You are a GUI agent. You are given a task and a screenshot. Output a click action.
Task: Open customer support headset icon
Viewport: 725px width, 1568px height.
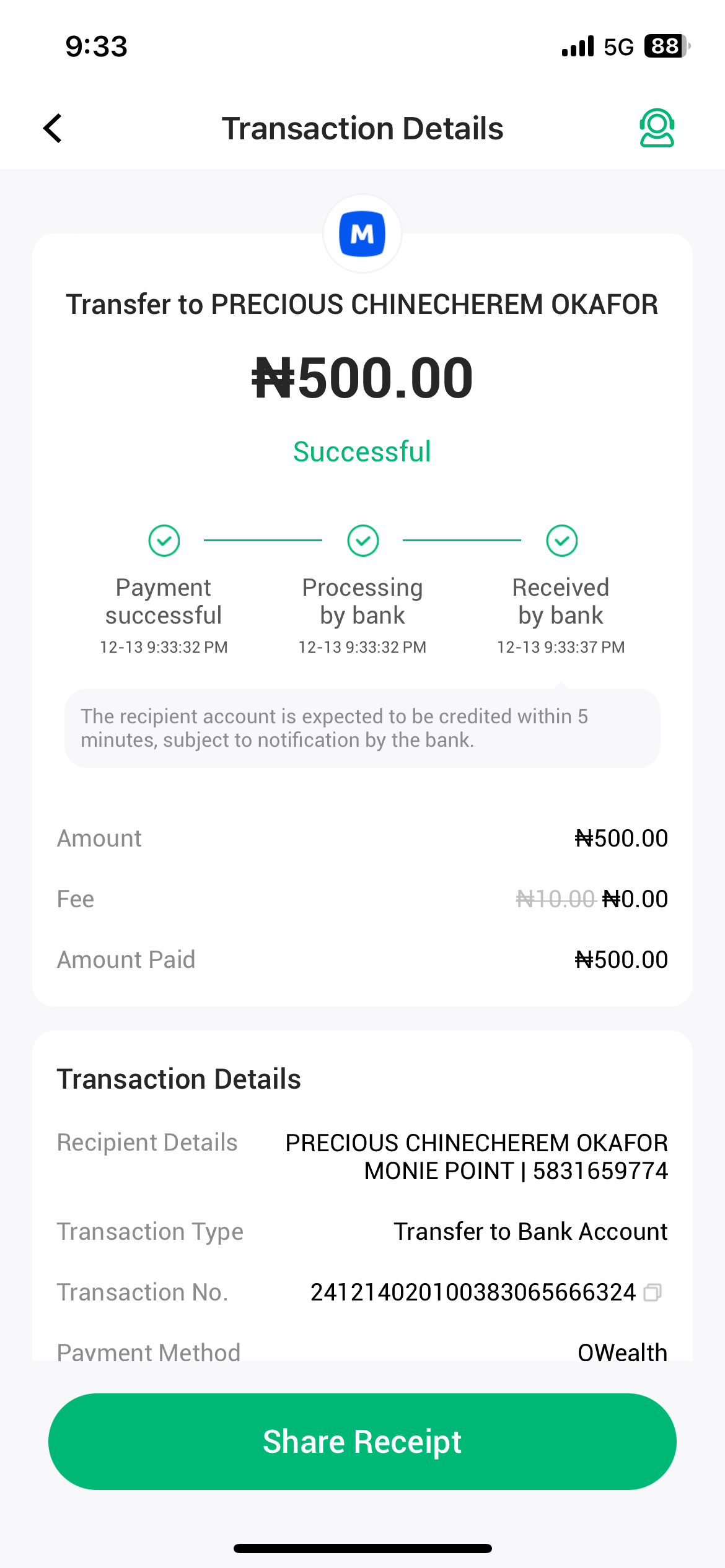[657, 128]
